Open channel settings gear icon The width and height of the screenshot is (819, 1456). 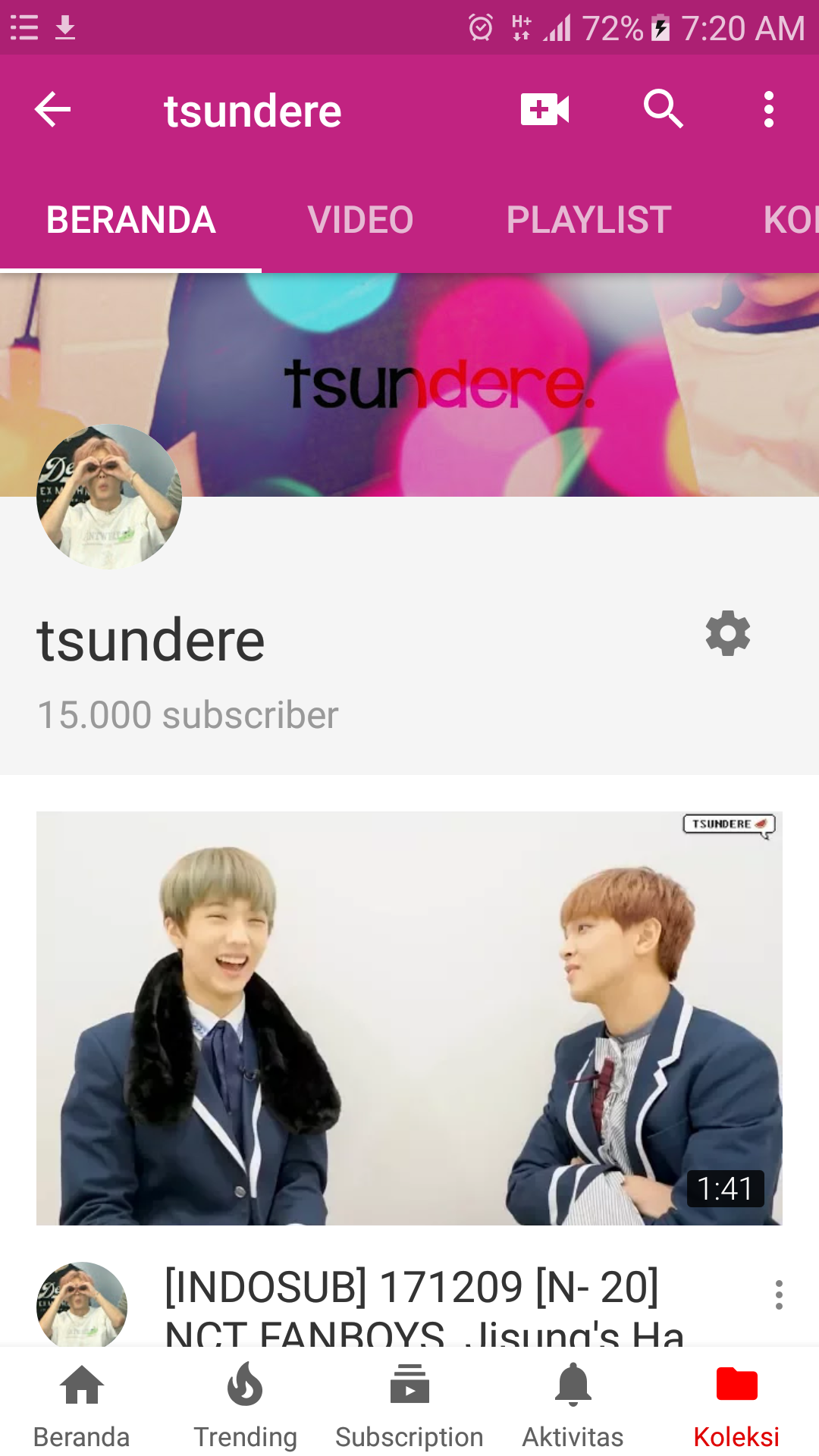(727, 633)
